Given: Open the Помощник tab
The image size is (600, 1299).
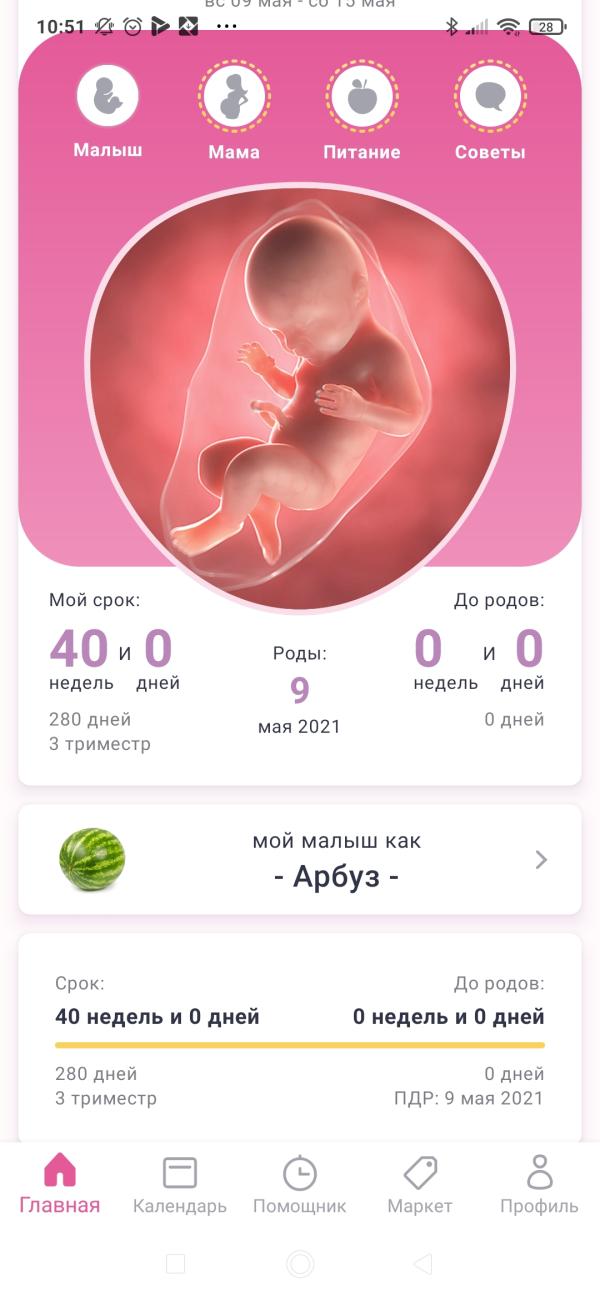Looking at the screenshot, I should coord(300,1184).
